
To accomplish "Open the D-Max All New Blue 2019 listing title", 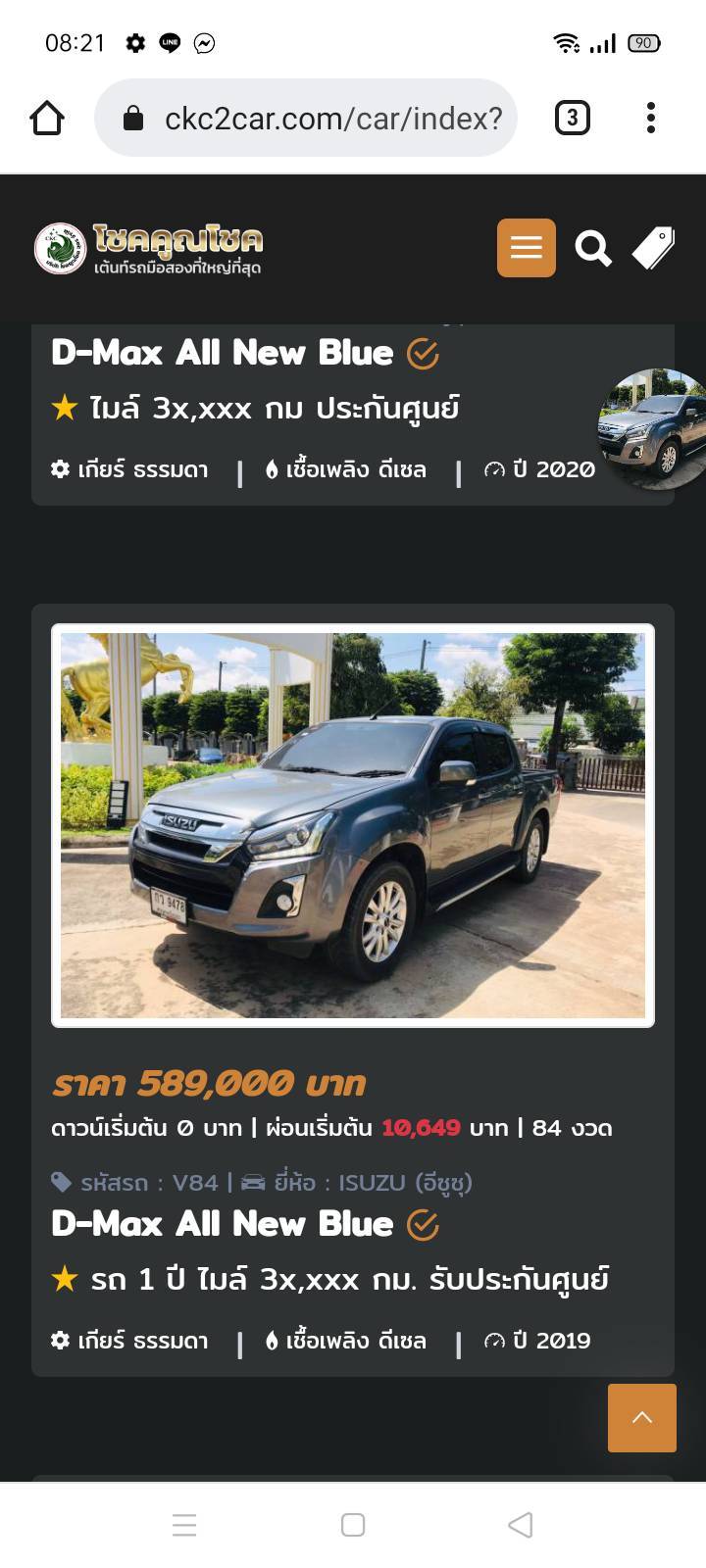I will pos(223,1224).
